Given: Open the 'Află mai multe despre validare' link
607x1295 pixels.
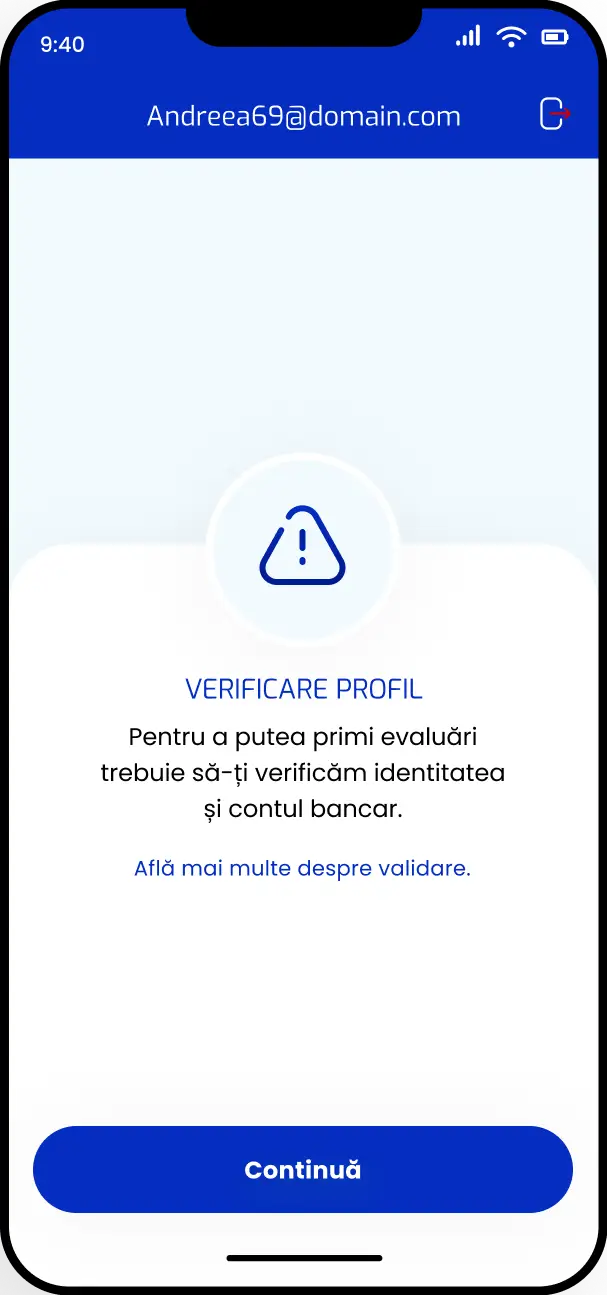Looking at the screenshot, I should 302,868.
